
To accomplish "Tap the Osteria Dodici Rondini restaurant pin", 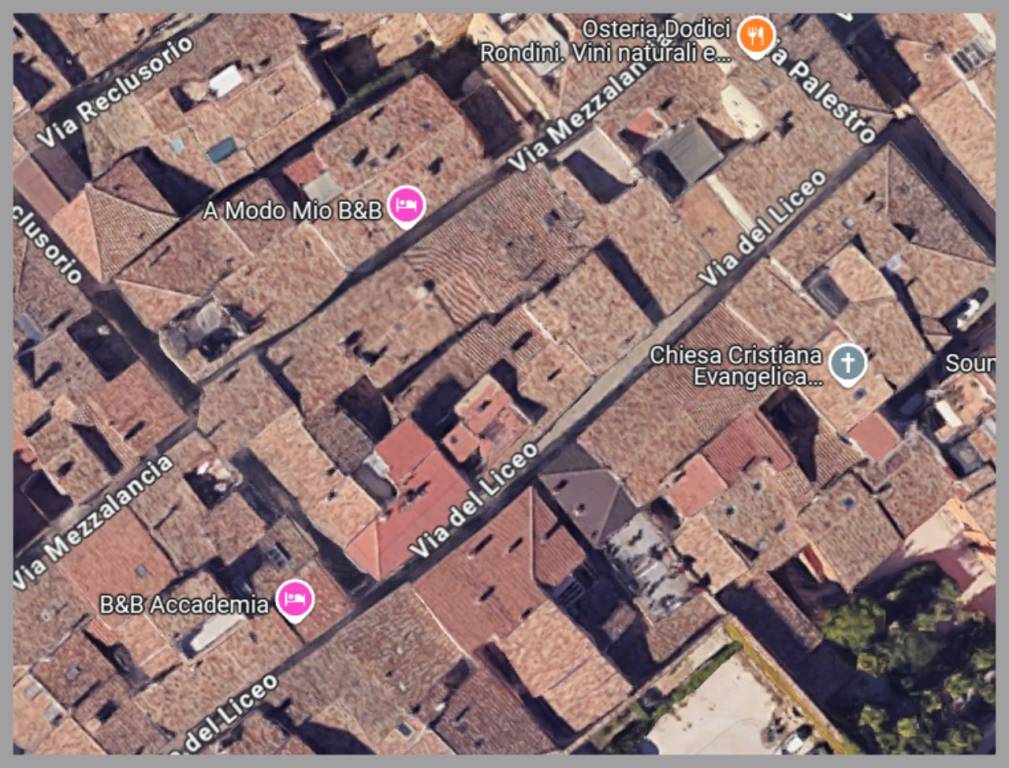I will [756, 36].
